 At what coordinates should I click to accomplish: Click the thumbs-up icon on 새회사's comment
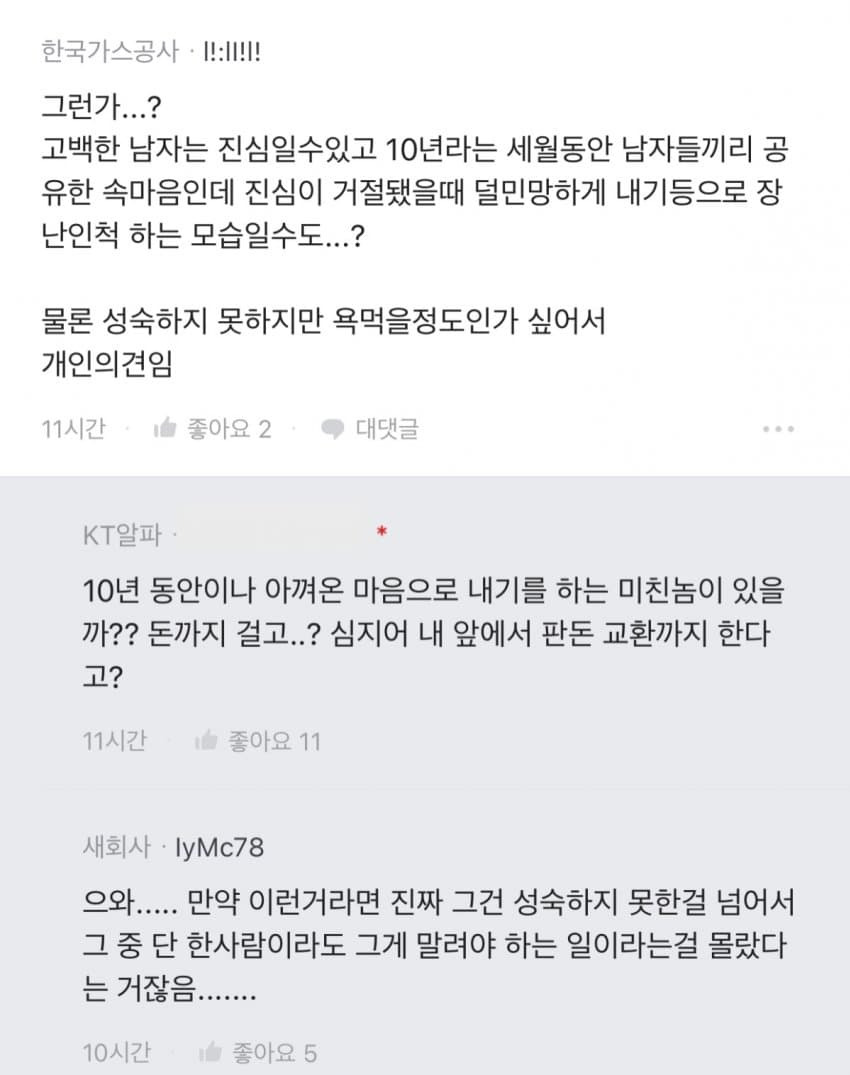[x=211, y=1052]
